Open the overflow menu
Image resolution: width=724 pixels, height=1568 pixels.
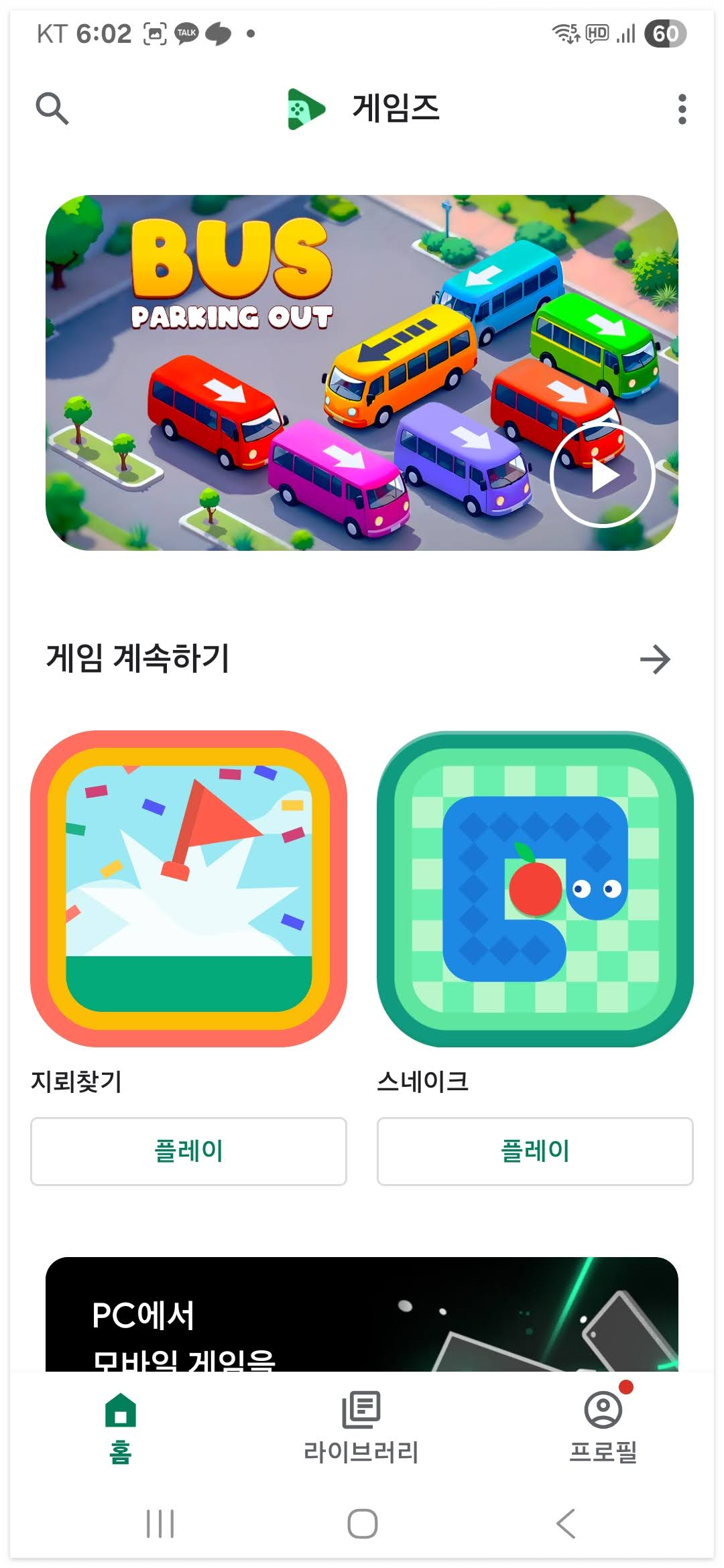point(682,108)
